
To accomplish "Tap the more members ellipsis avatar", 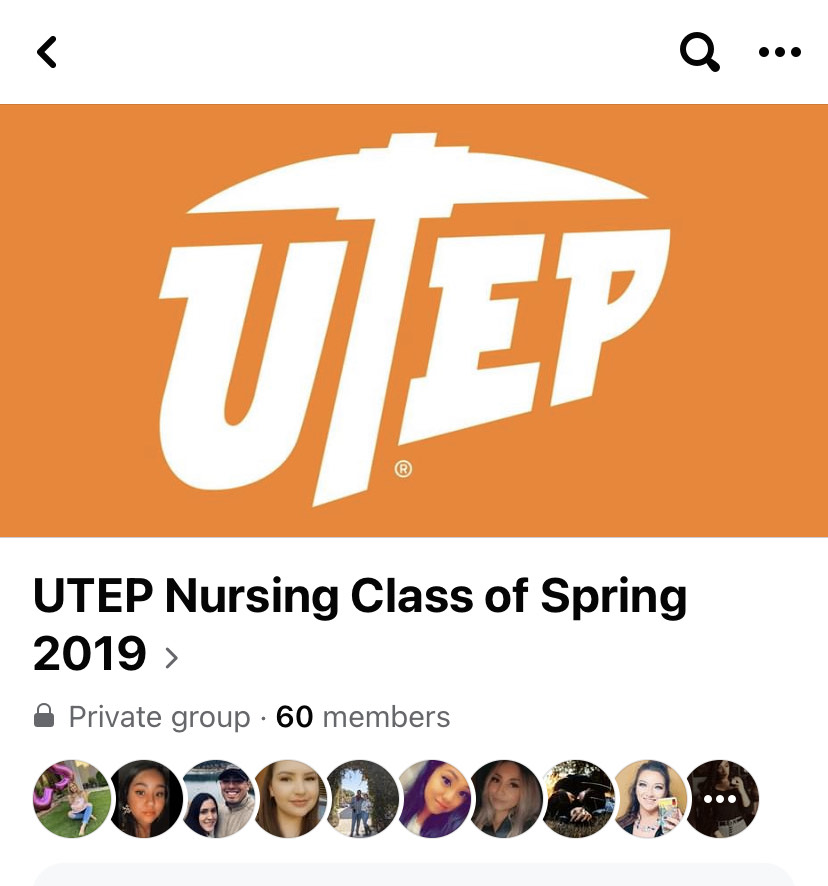I will click(x=720, y=798).
